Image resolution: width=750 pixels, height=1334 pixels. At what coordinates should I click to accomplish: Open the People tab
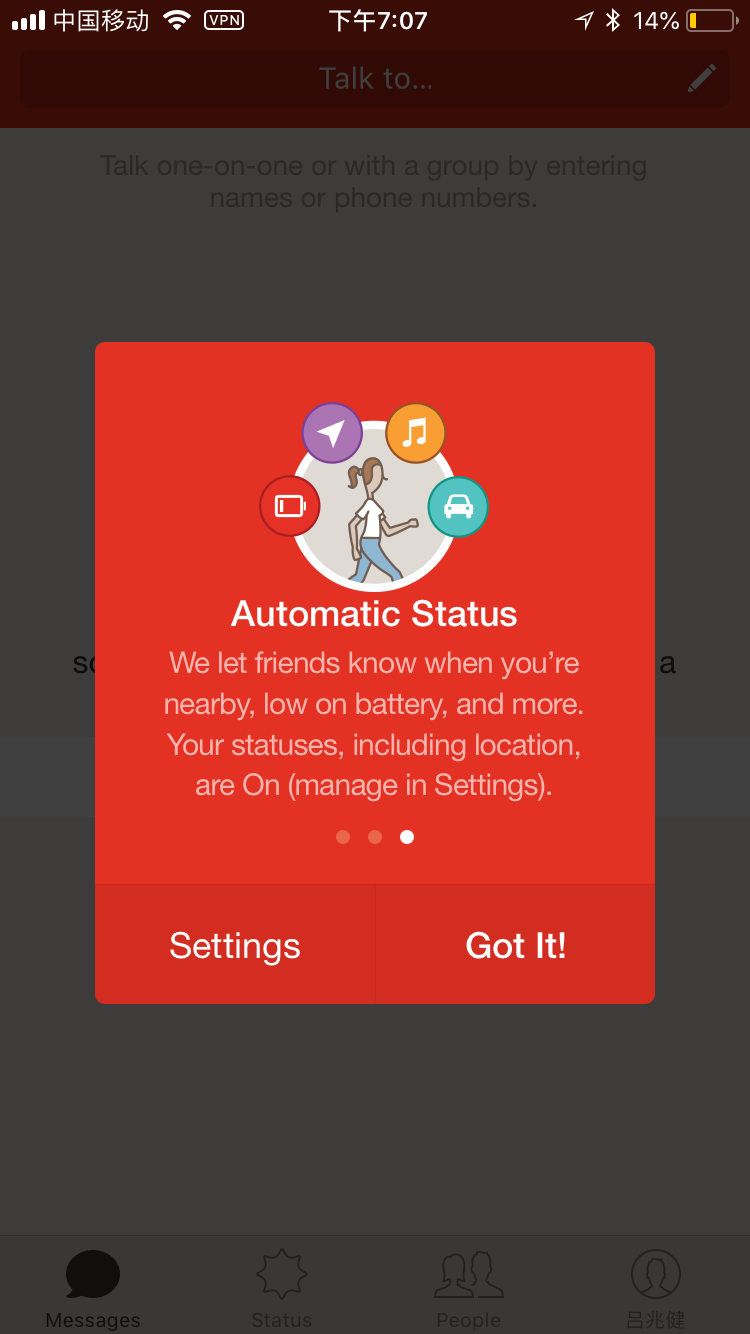click(x=468, y=1290)
